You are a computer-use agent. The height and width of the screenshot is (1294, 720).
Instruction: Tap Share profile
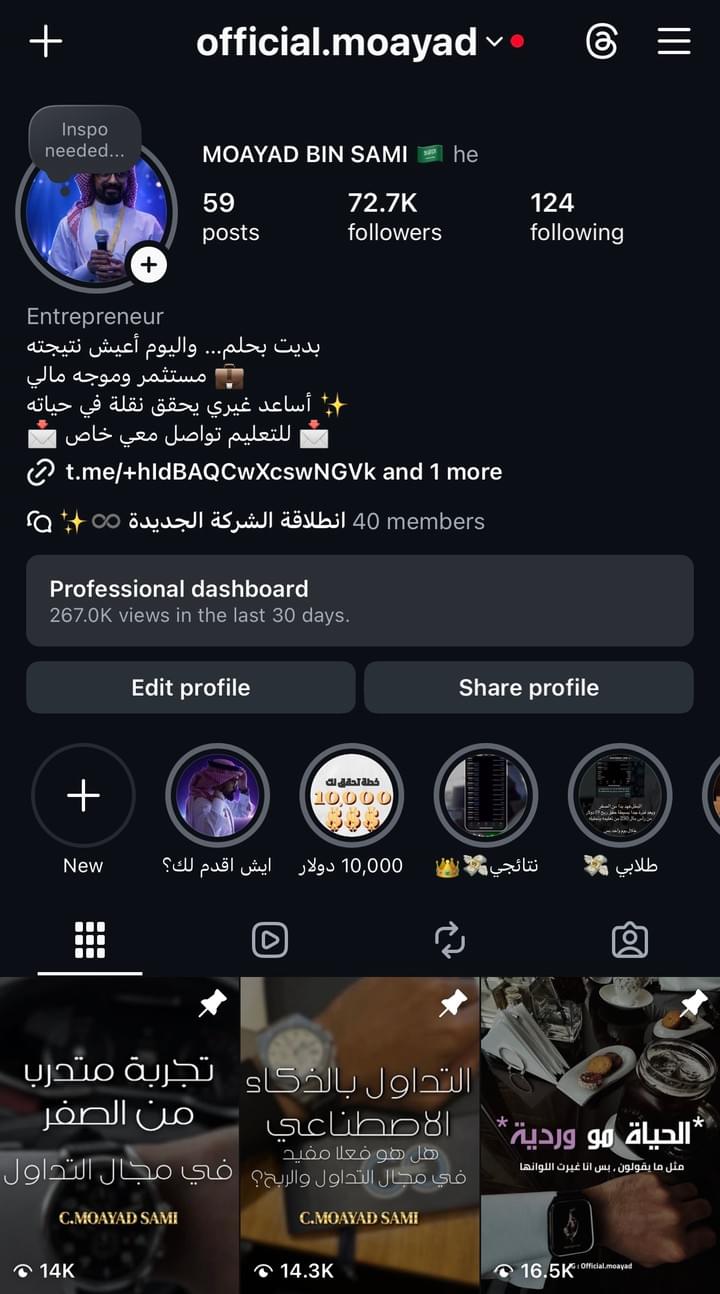click(x=528, y=688)
